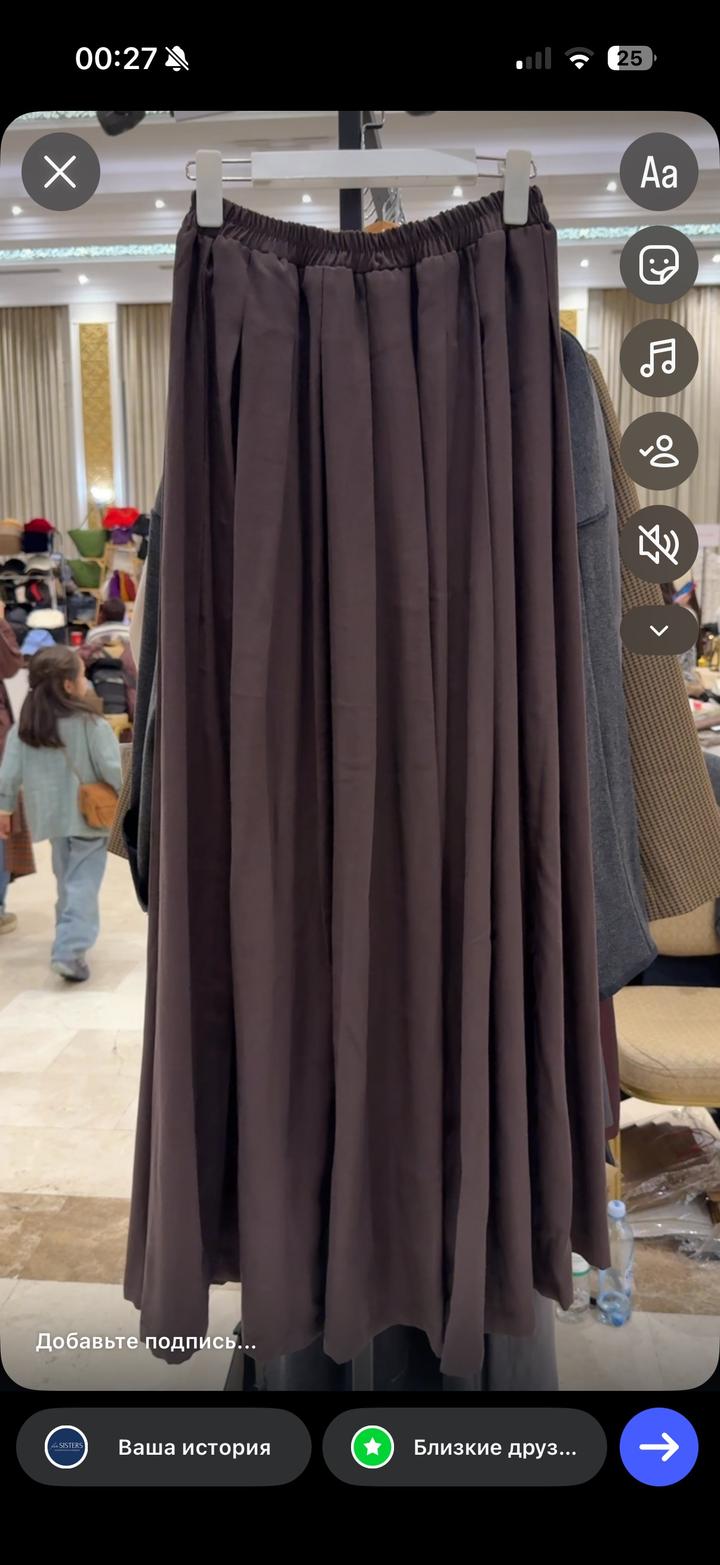Add music to the story
Viewport: 720px width, 1565px height.
[658, 358]
